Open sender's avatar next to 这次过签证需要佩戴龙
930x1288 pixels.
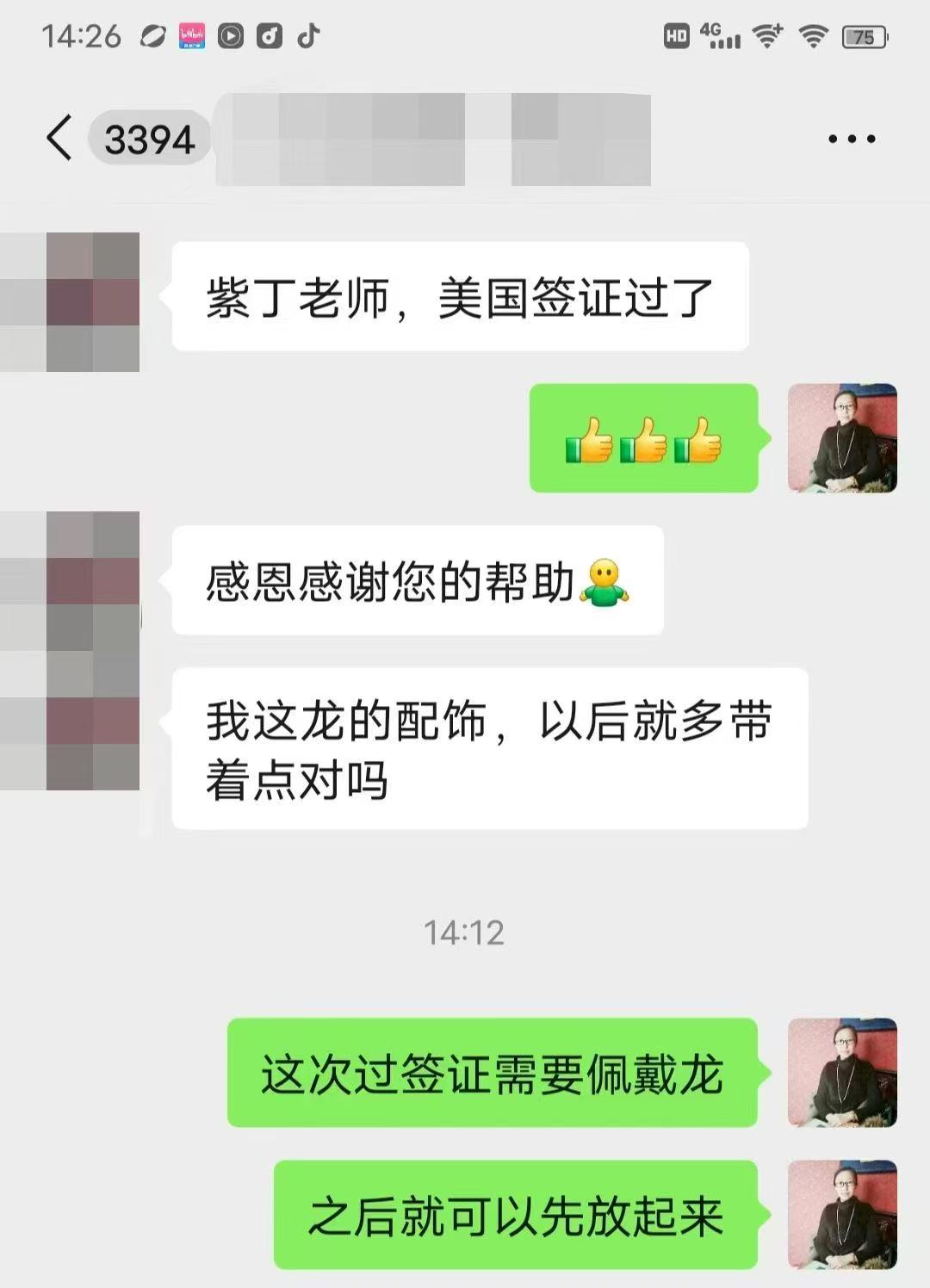click(x=841, y=1073)
